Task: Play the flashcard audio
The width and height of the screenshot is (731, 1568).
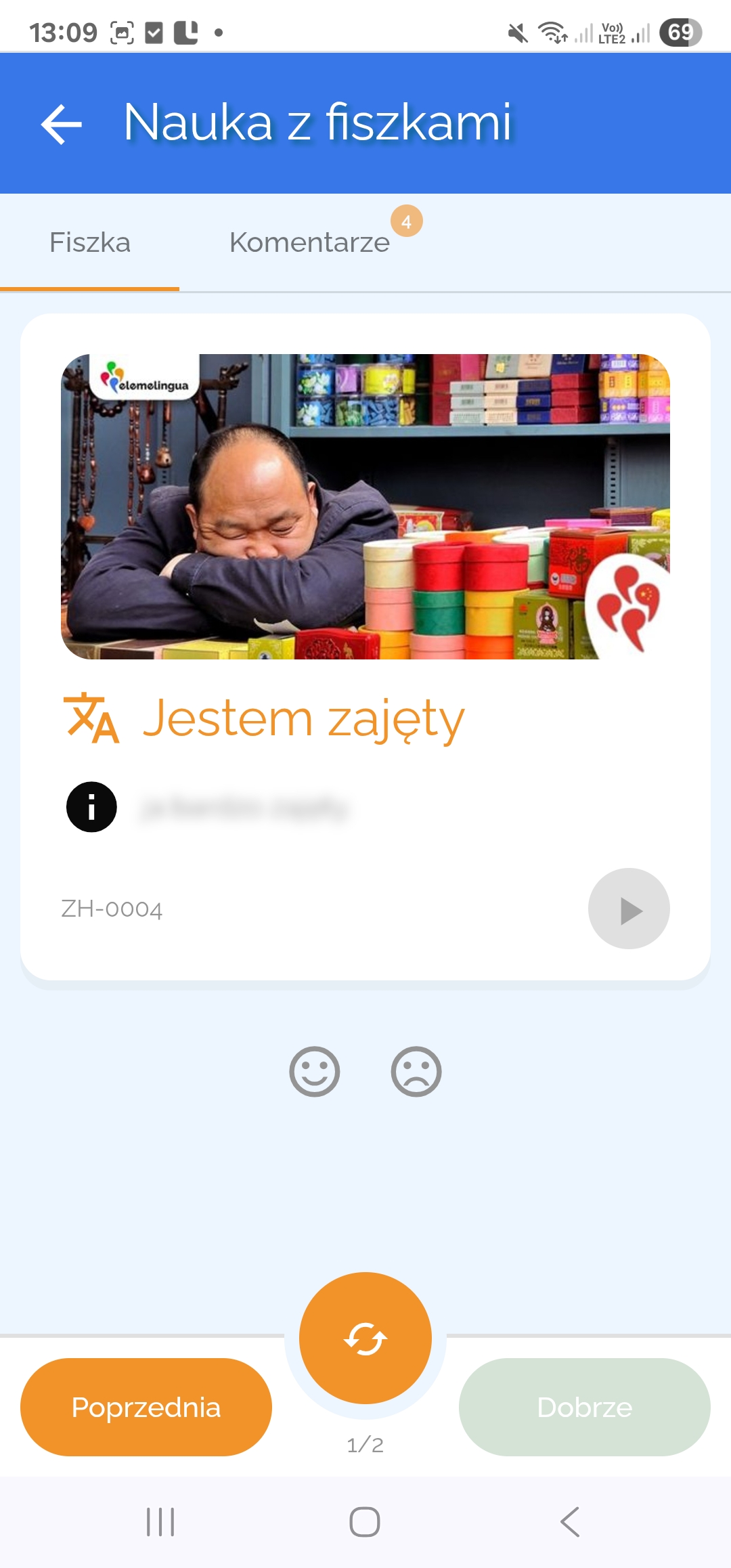Action: (x=629, y=909)
